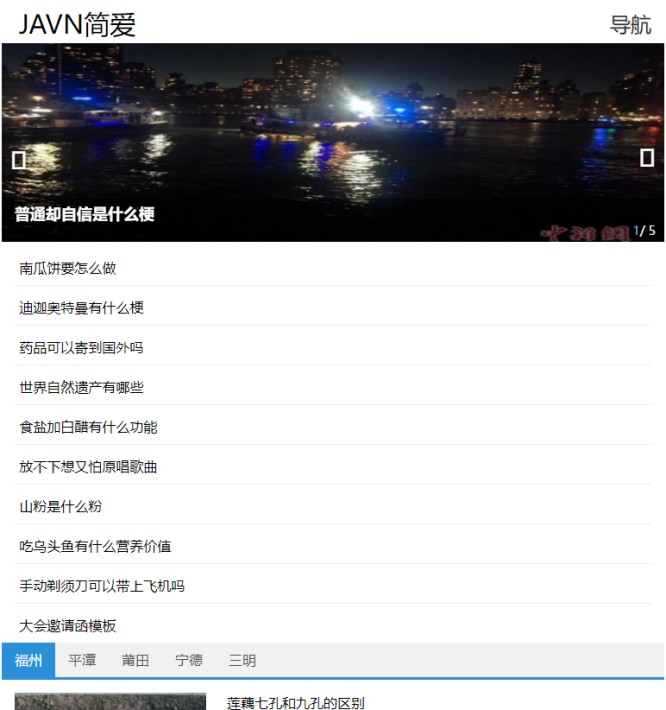Open the article 迪迦奥特曼有什么梗
Screen dimensions: 666x710
coord(81,308)
